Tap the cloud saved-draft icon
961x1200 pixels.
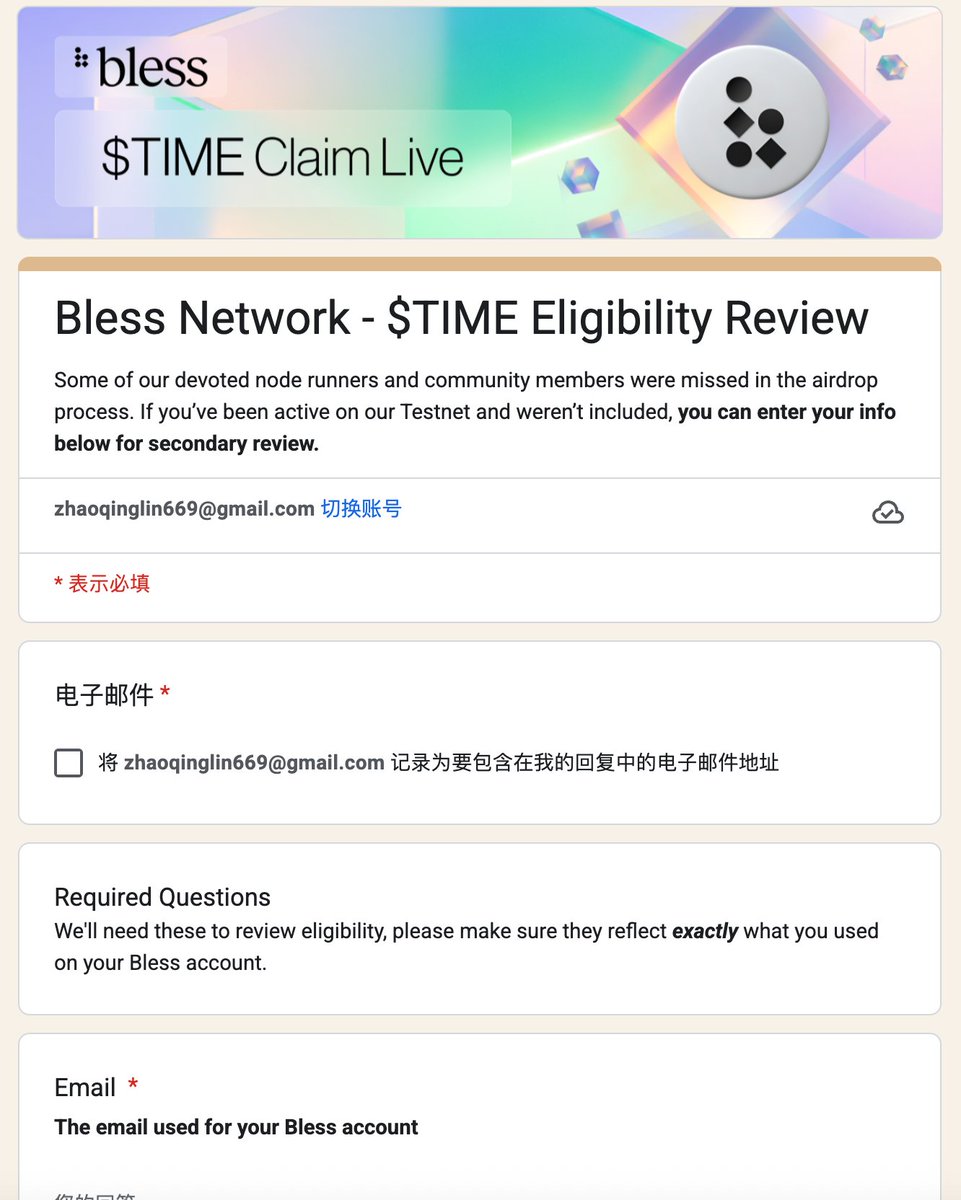pyautogui.click(x=887, y=513)
